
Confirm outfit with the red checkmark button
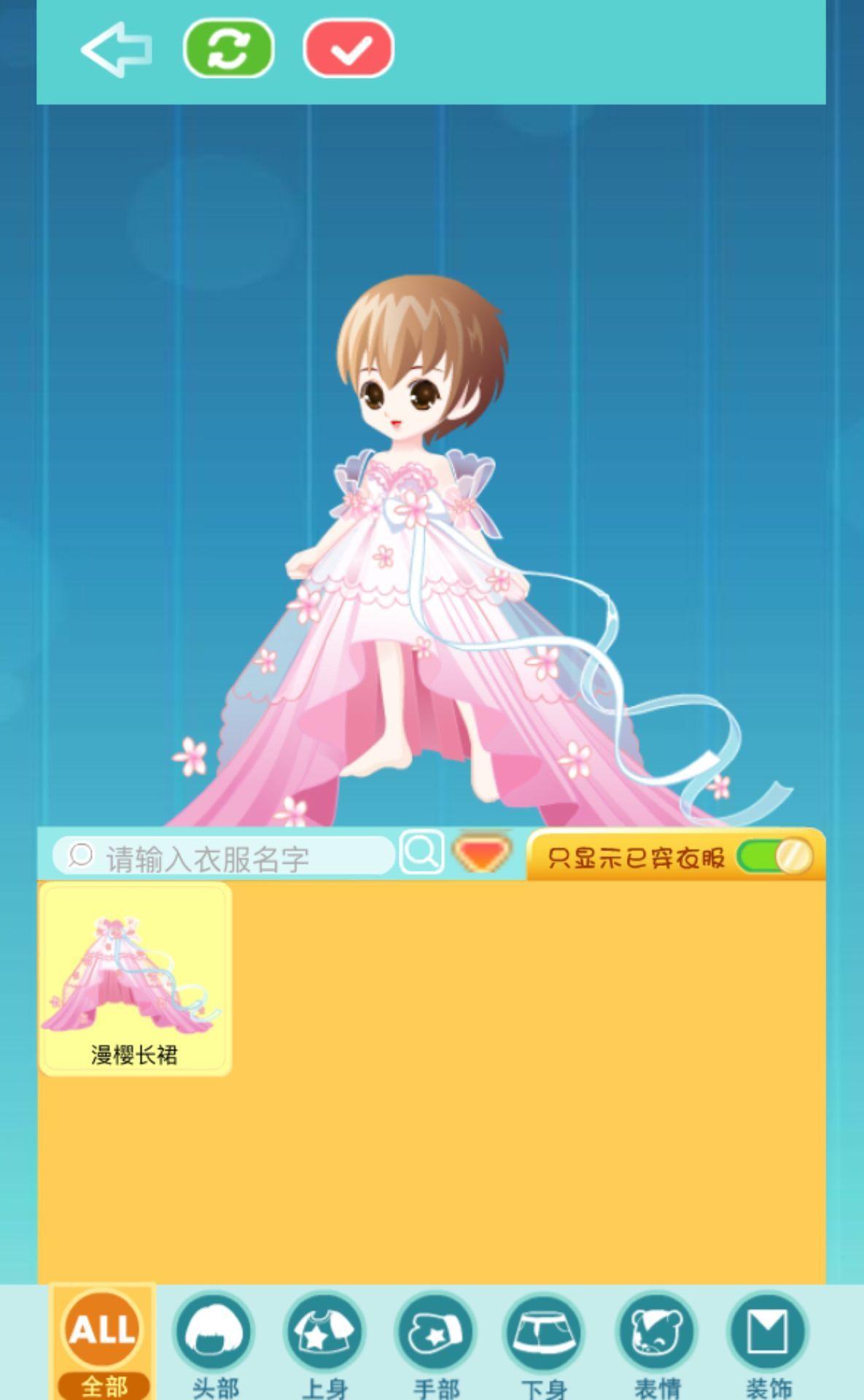pyautogui.click(x=349, y=49)
